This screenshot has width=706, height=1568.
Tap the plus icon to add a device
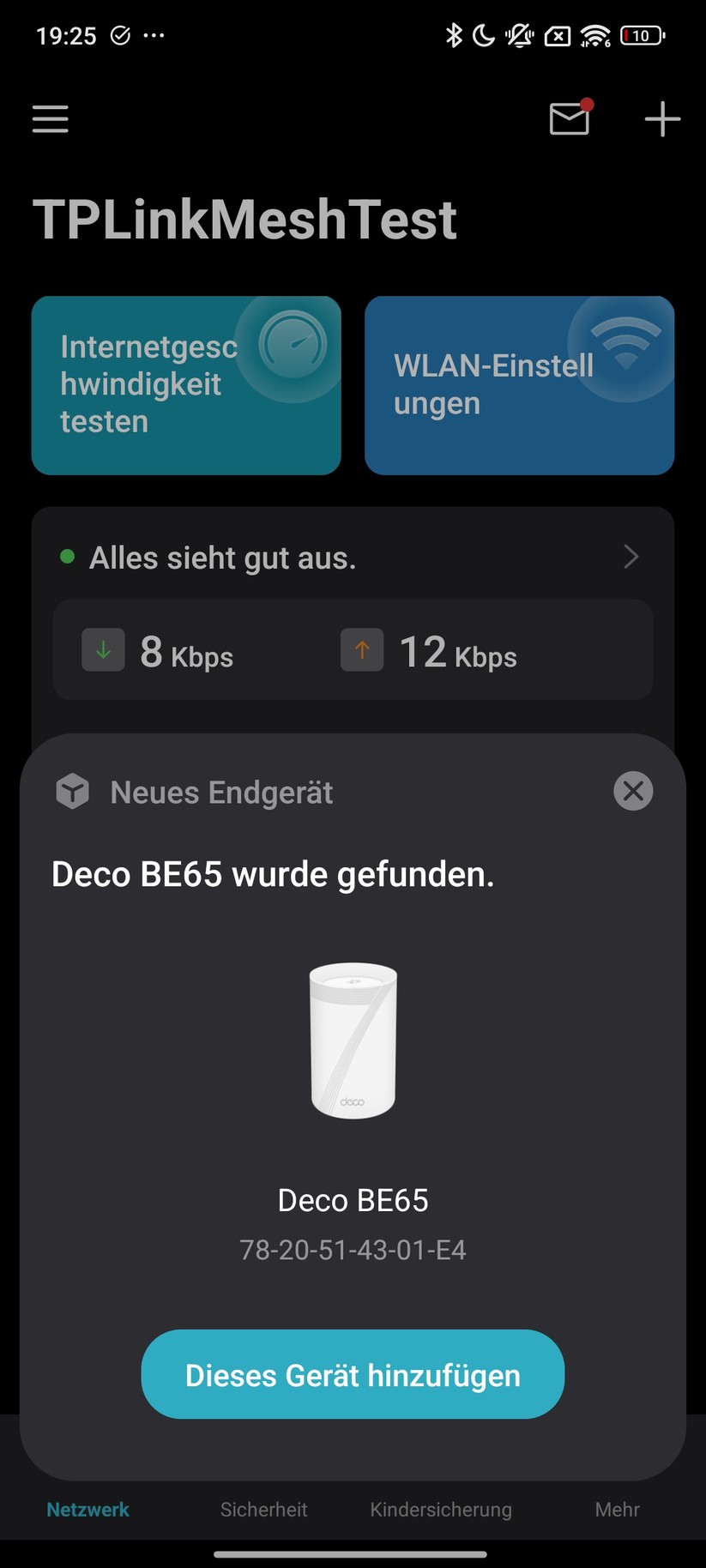661,119
